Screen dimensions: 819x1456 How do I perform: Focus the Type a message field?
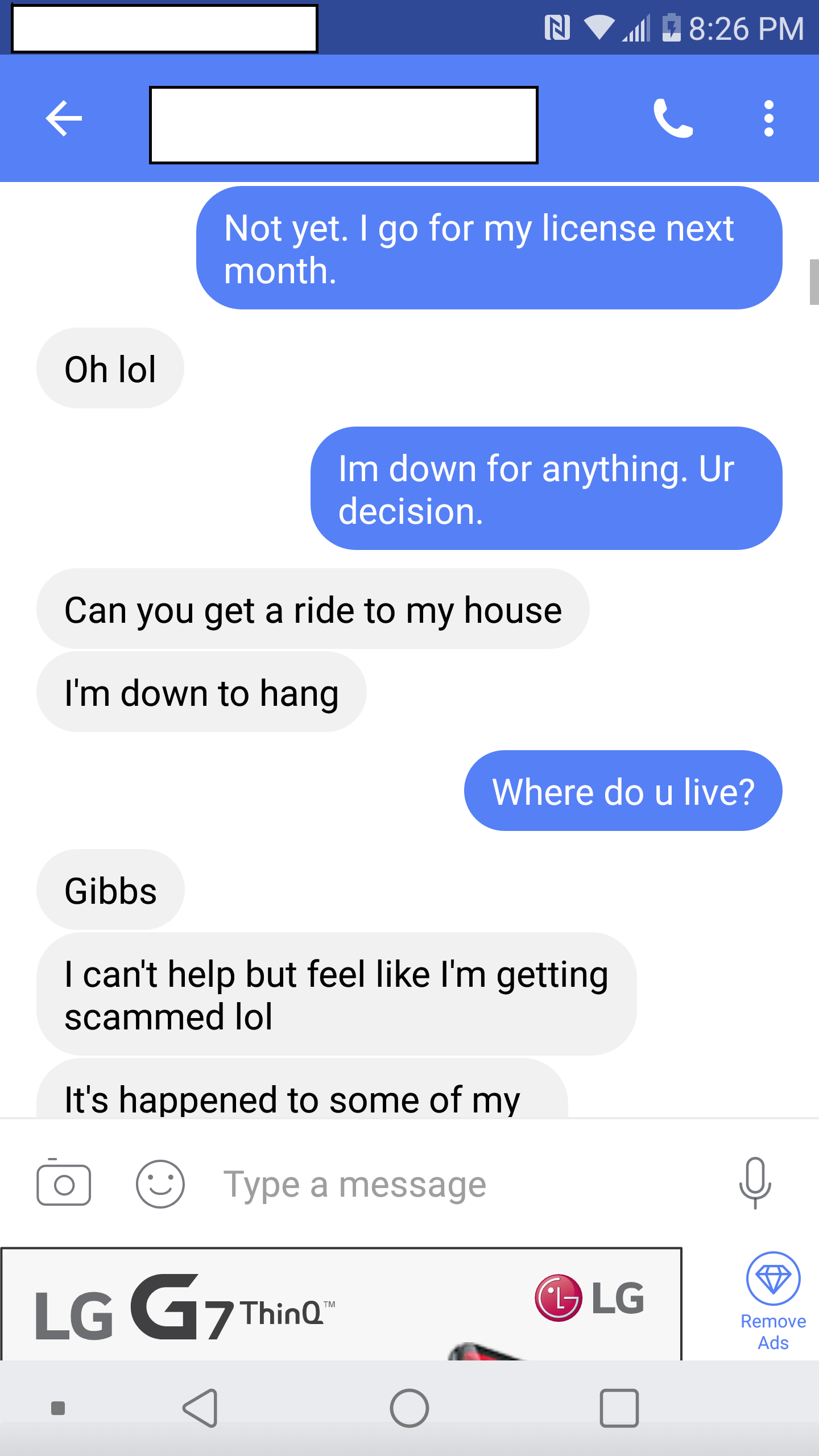[455, 1184]
